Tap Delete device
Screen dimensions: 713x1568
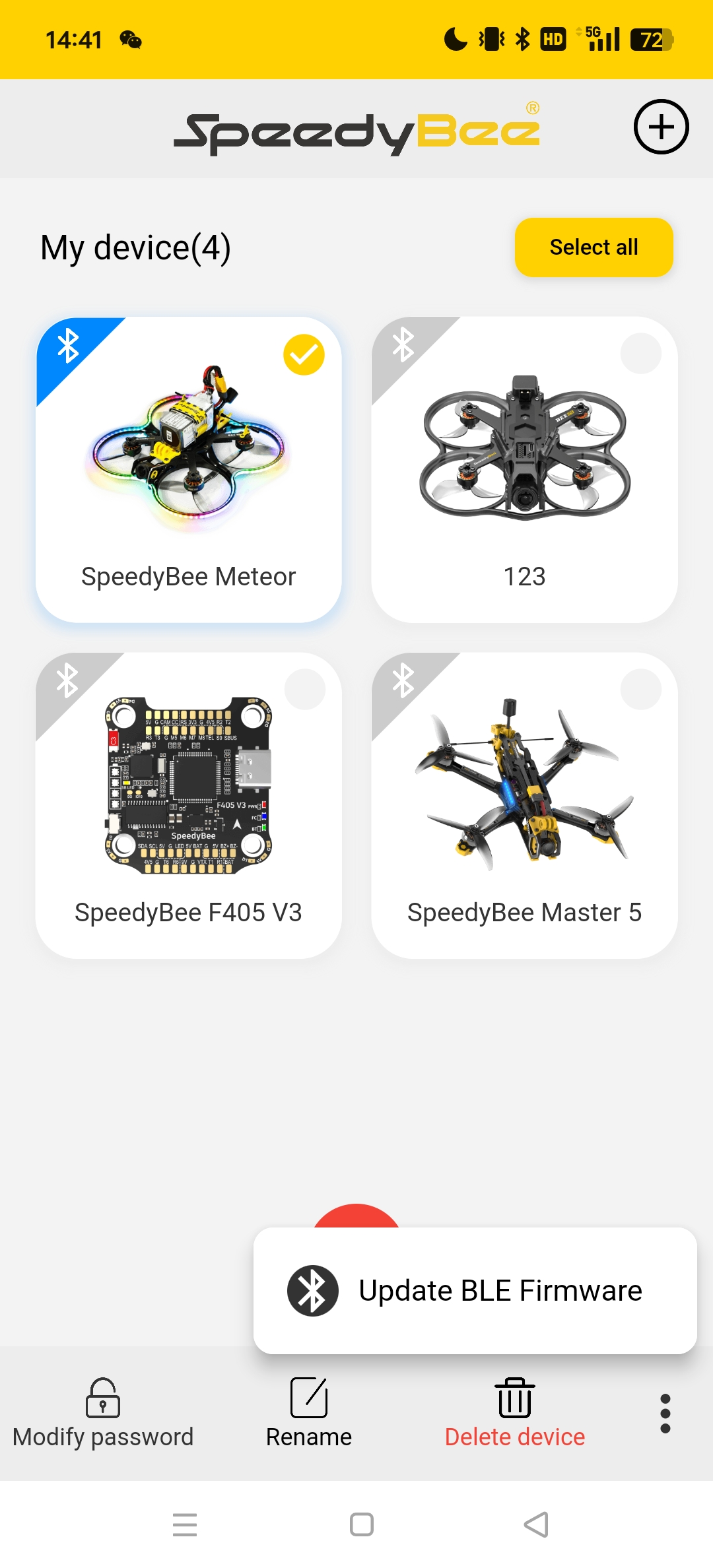click(514, 1414)
